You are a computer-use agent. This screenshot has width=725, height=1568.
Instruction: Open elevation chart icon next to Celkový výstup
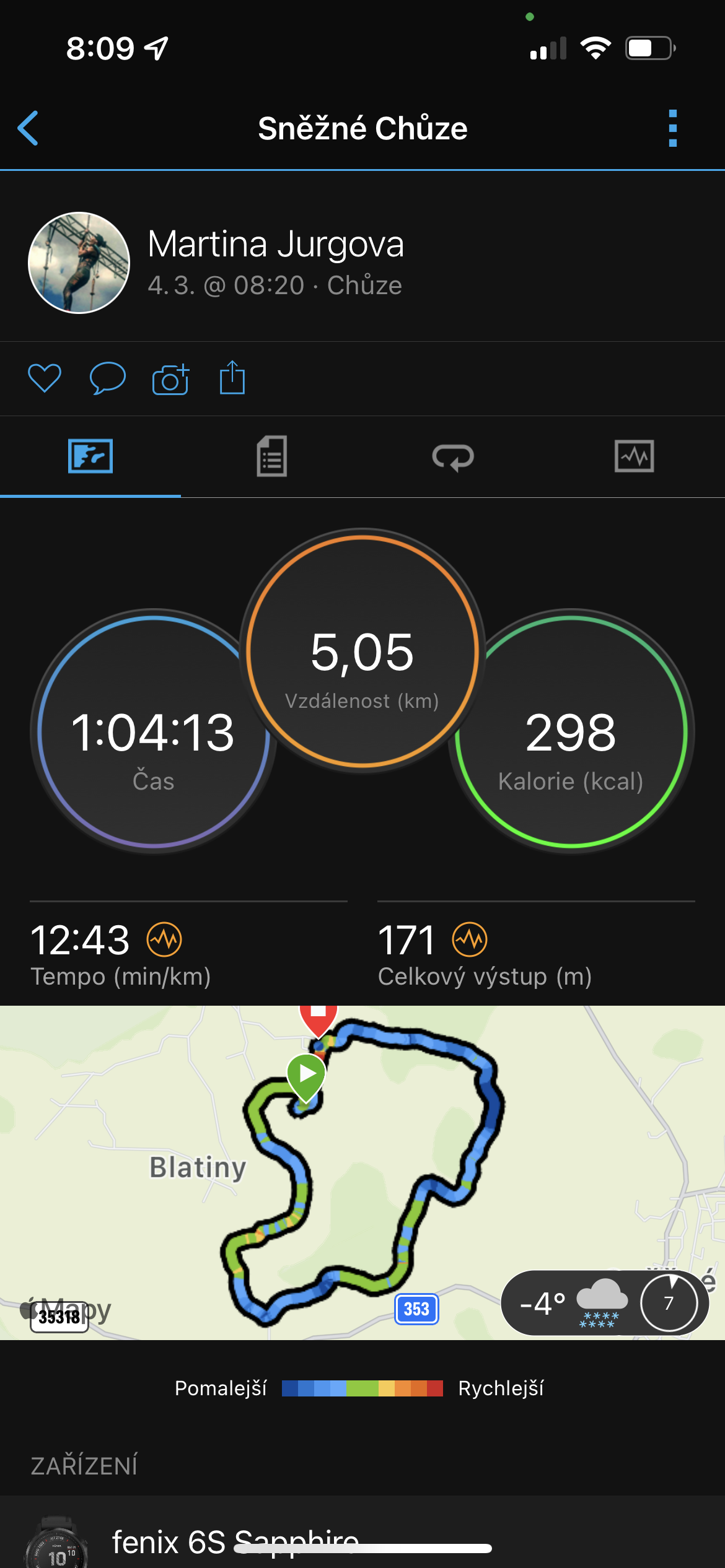[x=470, y=939]
